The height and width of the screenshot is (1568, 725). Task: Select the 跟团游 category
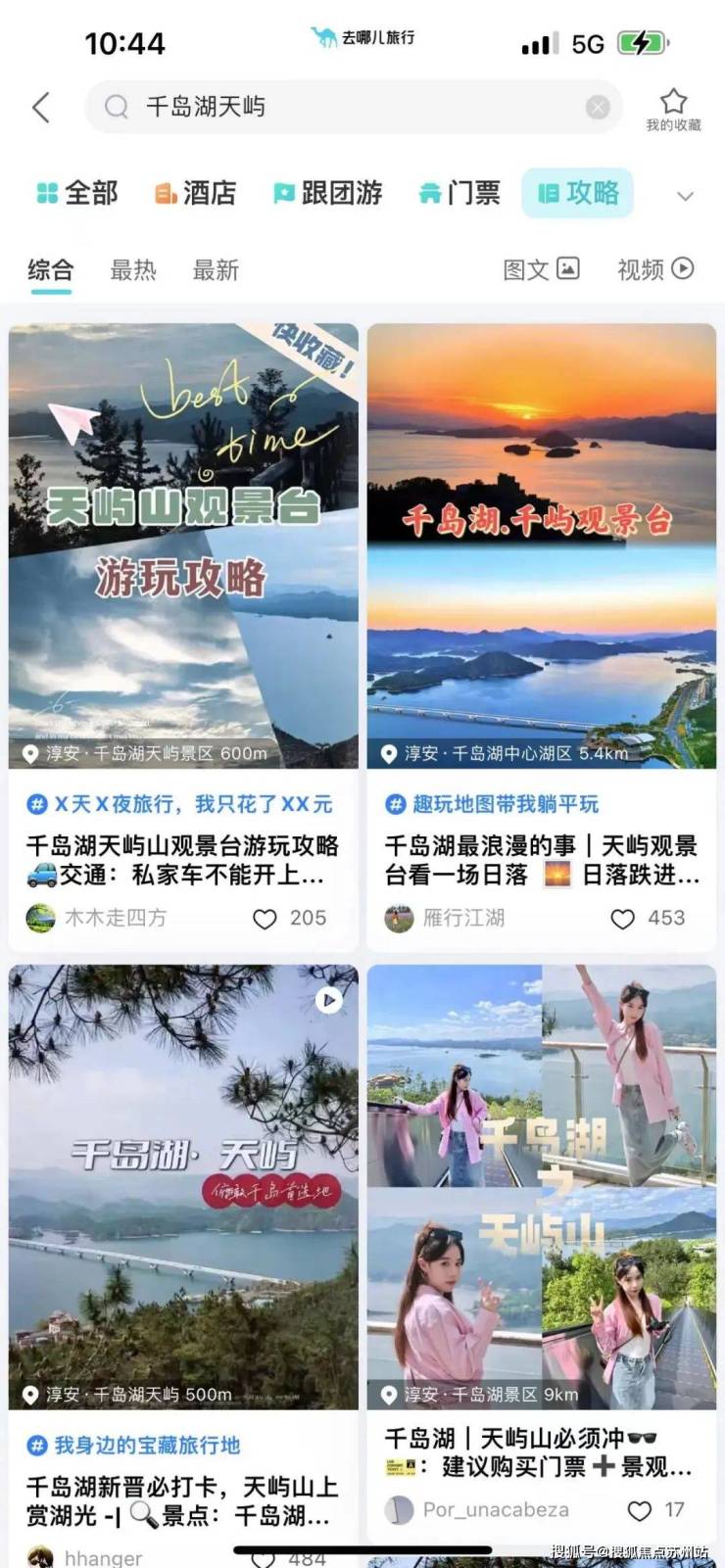click(328, 193)
